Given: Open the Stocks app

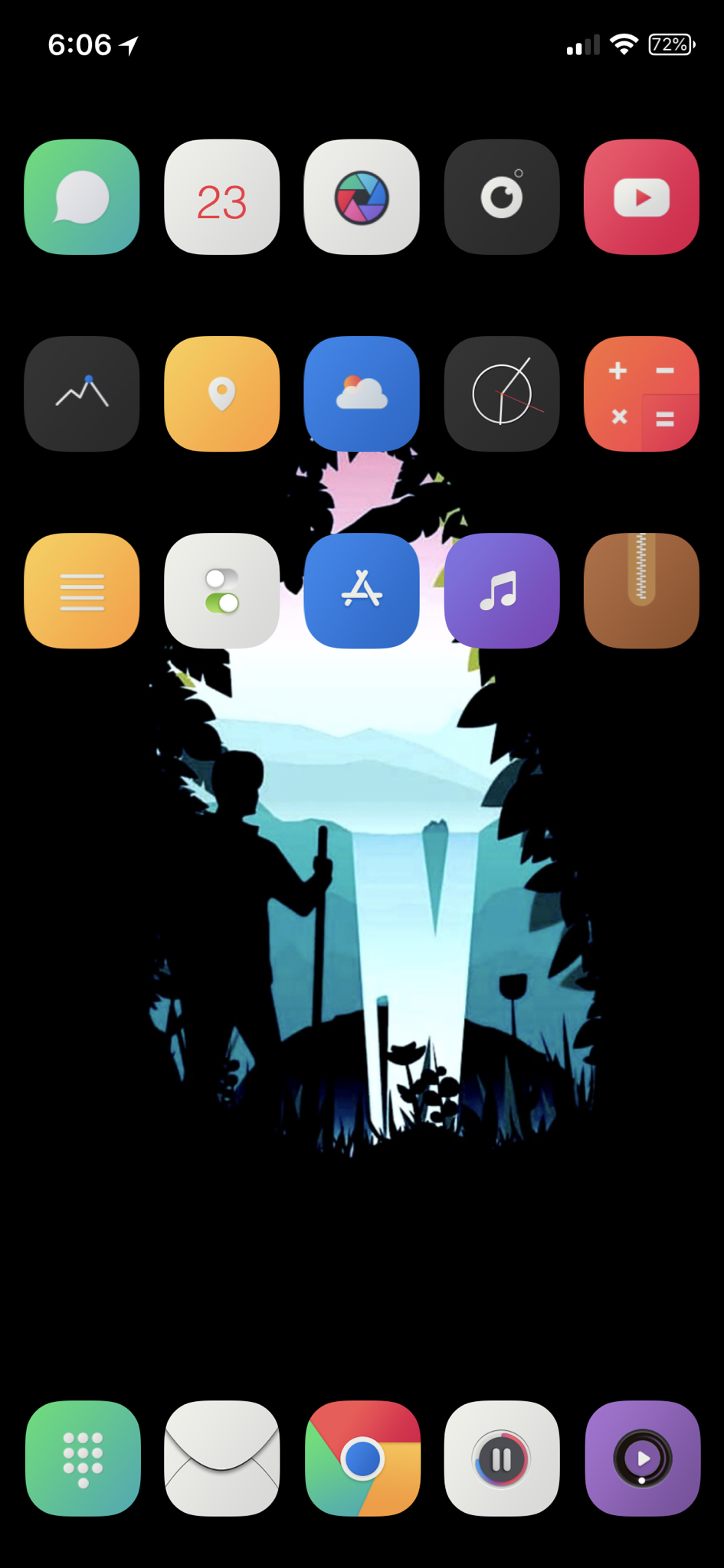Looking at the screenshot, I should [82, 394].
